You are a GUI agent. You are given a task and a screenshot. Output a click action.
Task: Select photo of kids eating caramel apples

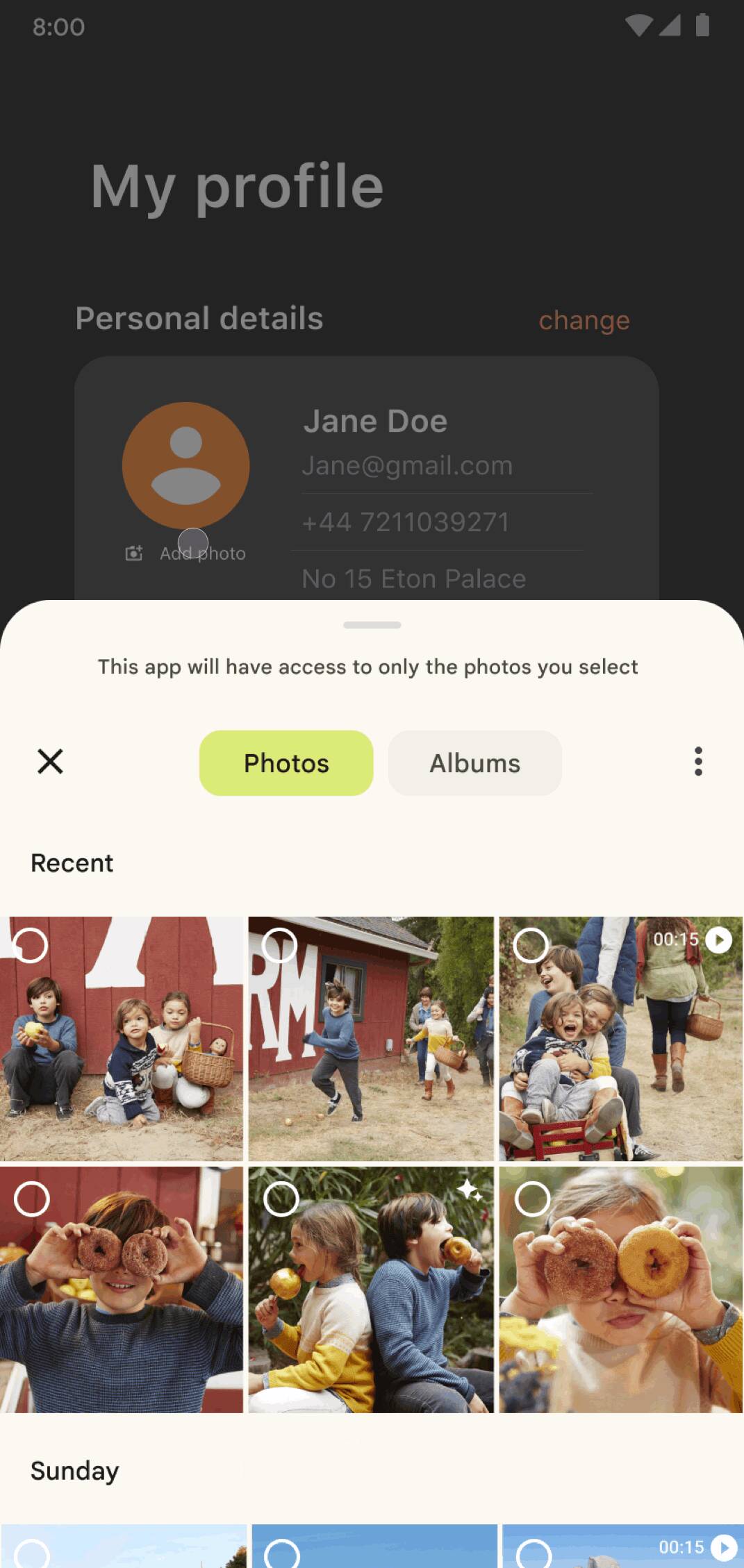[371, 1290]
